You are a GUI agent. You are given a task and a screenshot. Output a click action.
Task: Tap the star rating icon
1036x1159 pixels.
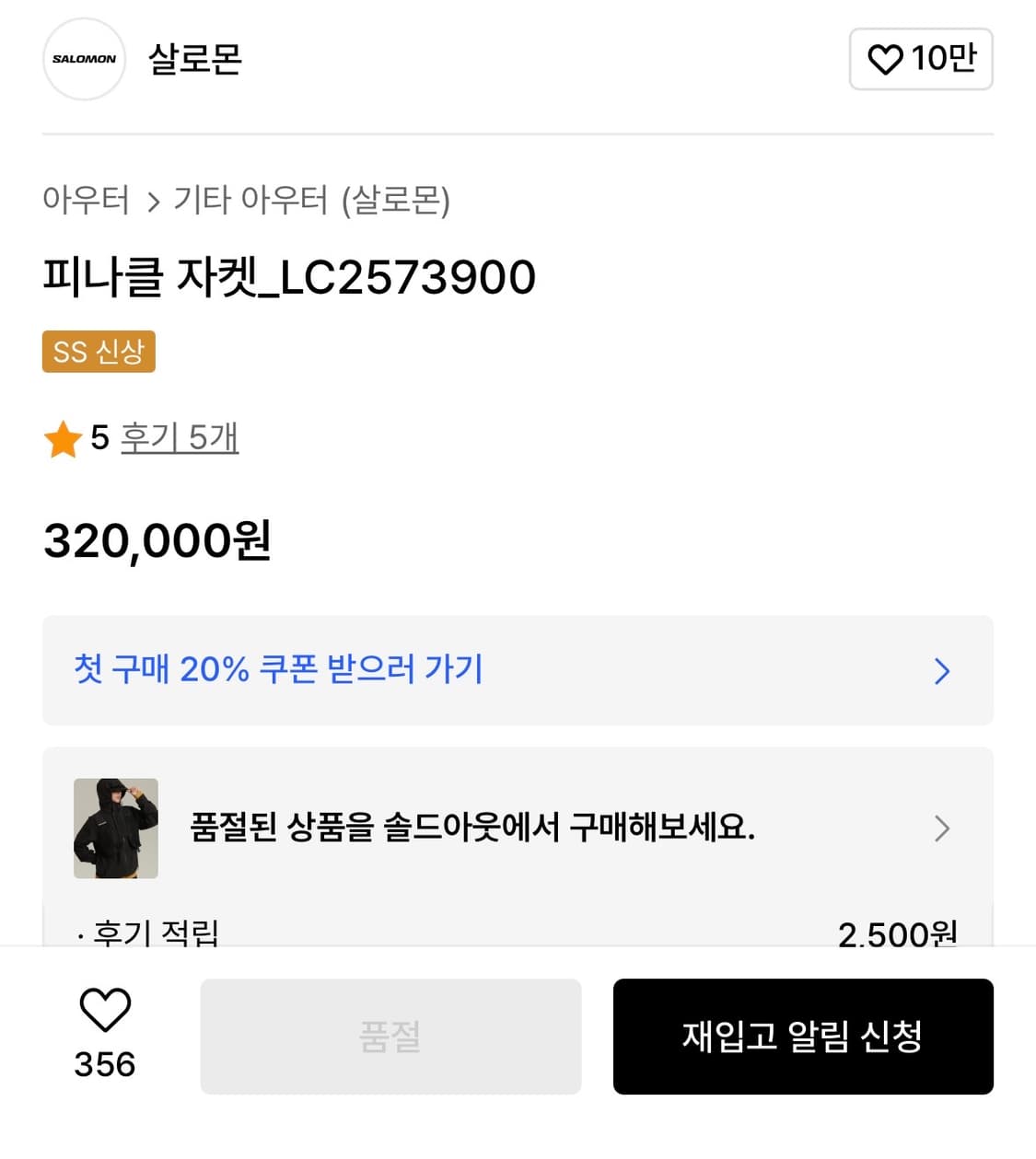(x=63, y=439)
